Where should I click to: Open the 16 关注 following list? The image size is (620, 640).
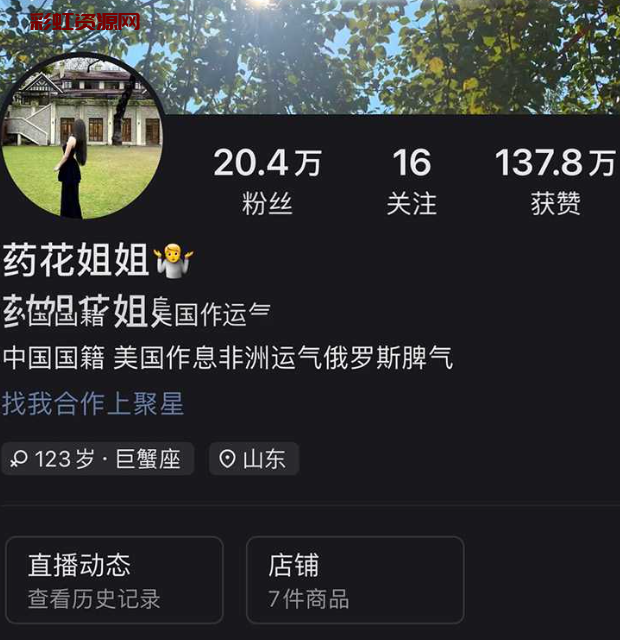pyautogui.click(x=411, y=180)
